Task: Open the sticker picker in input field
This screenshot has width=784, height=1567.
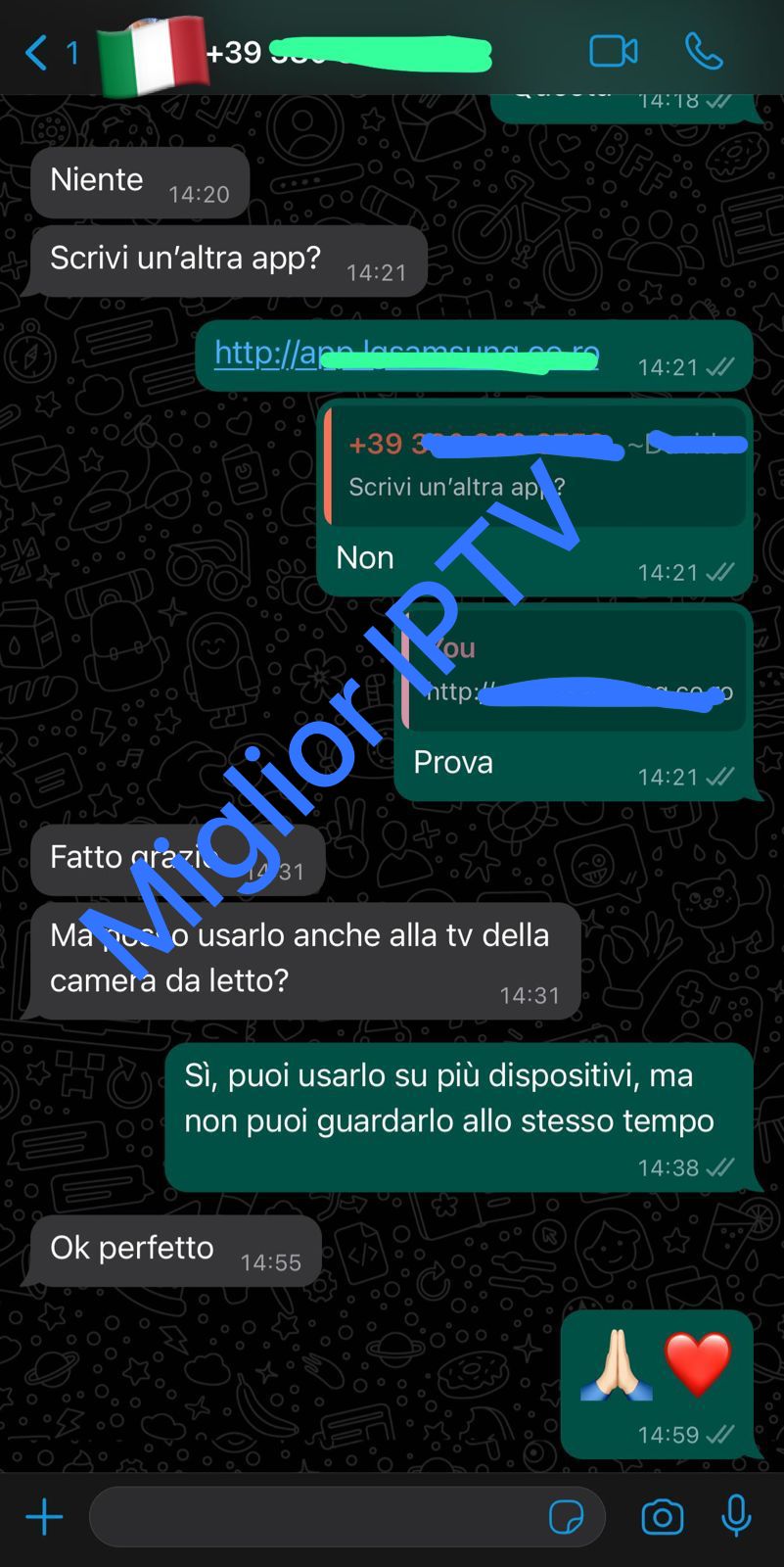Action: click(x=566, y=1518)
